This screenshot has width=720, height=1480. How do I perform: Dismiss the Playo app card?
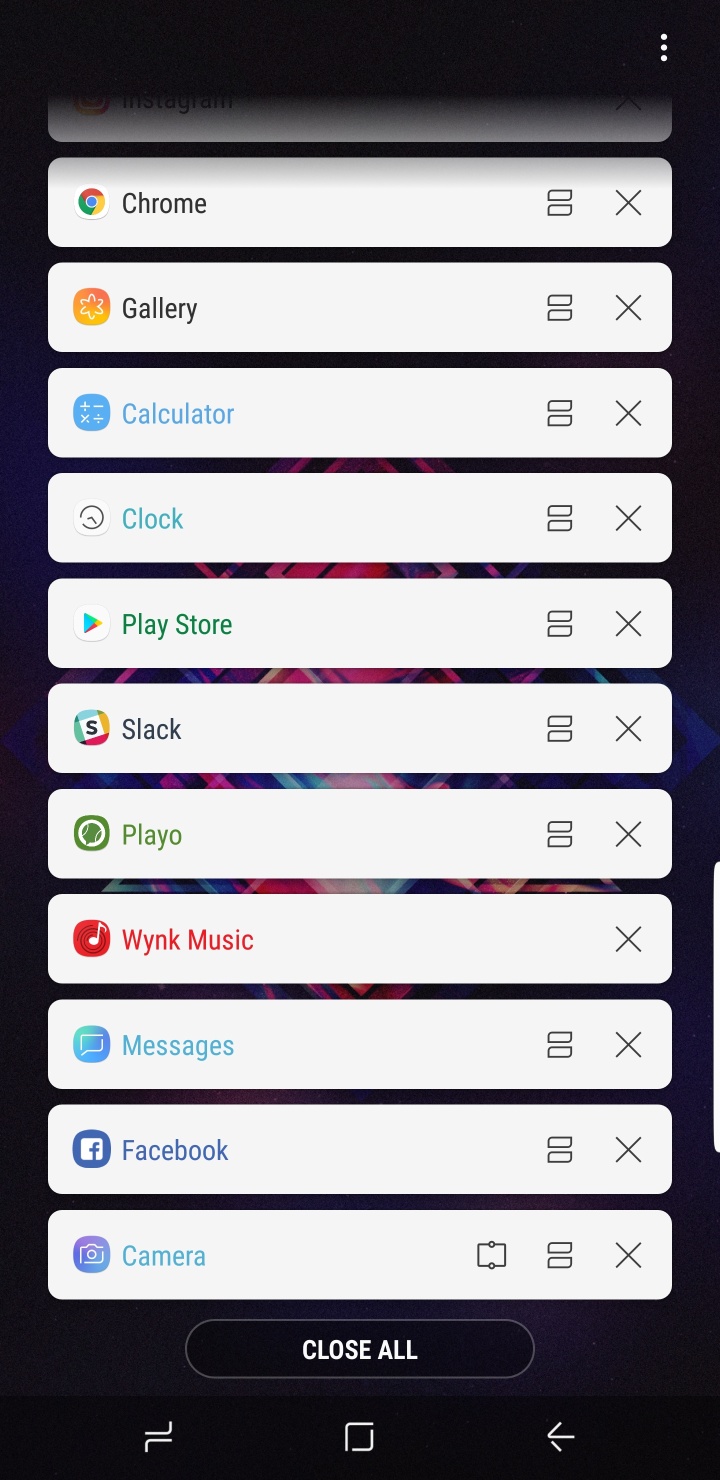[x=628, y=834]
